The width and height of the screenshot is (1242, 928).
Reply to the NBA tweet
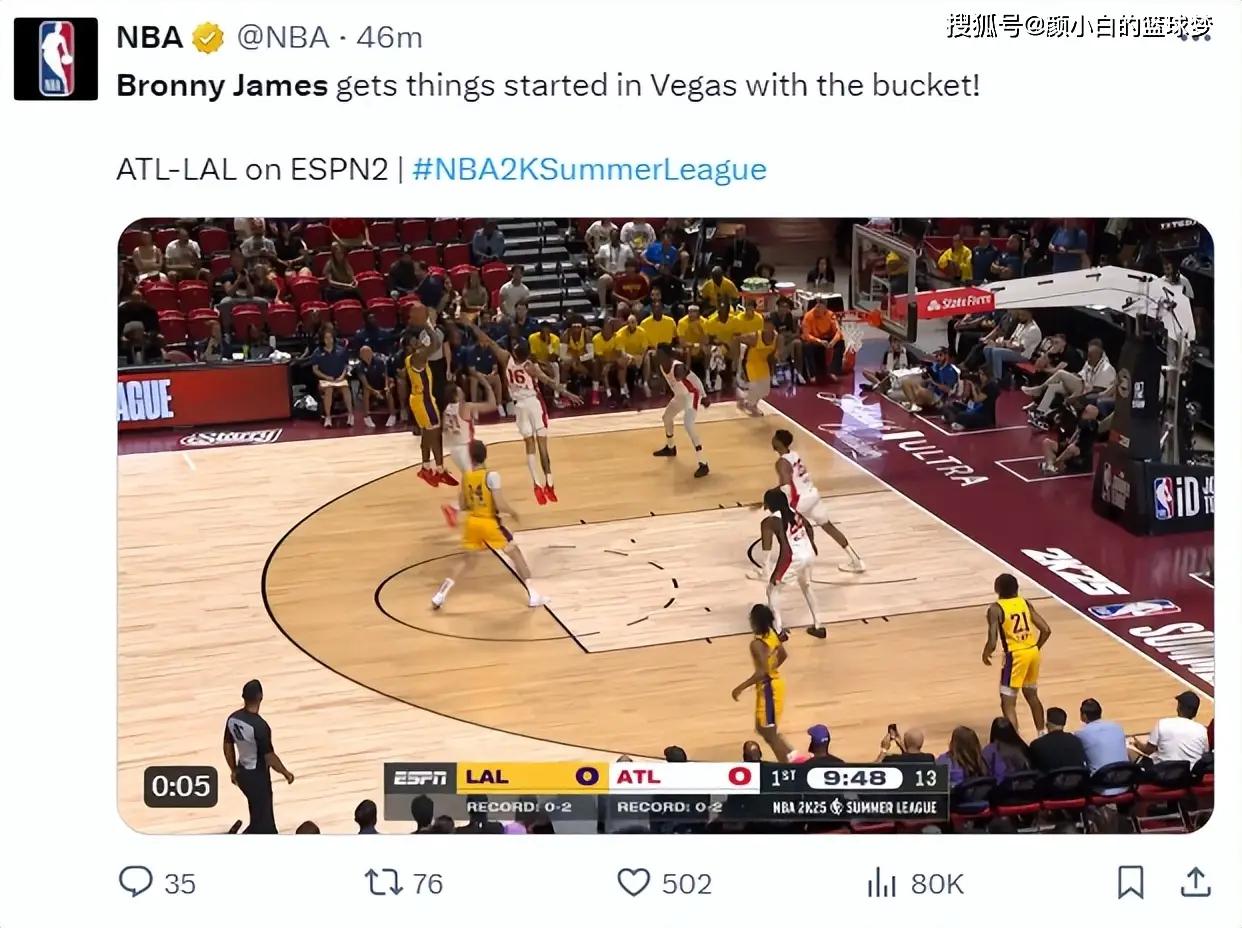pos(136,882)
